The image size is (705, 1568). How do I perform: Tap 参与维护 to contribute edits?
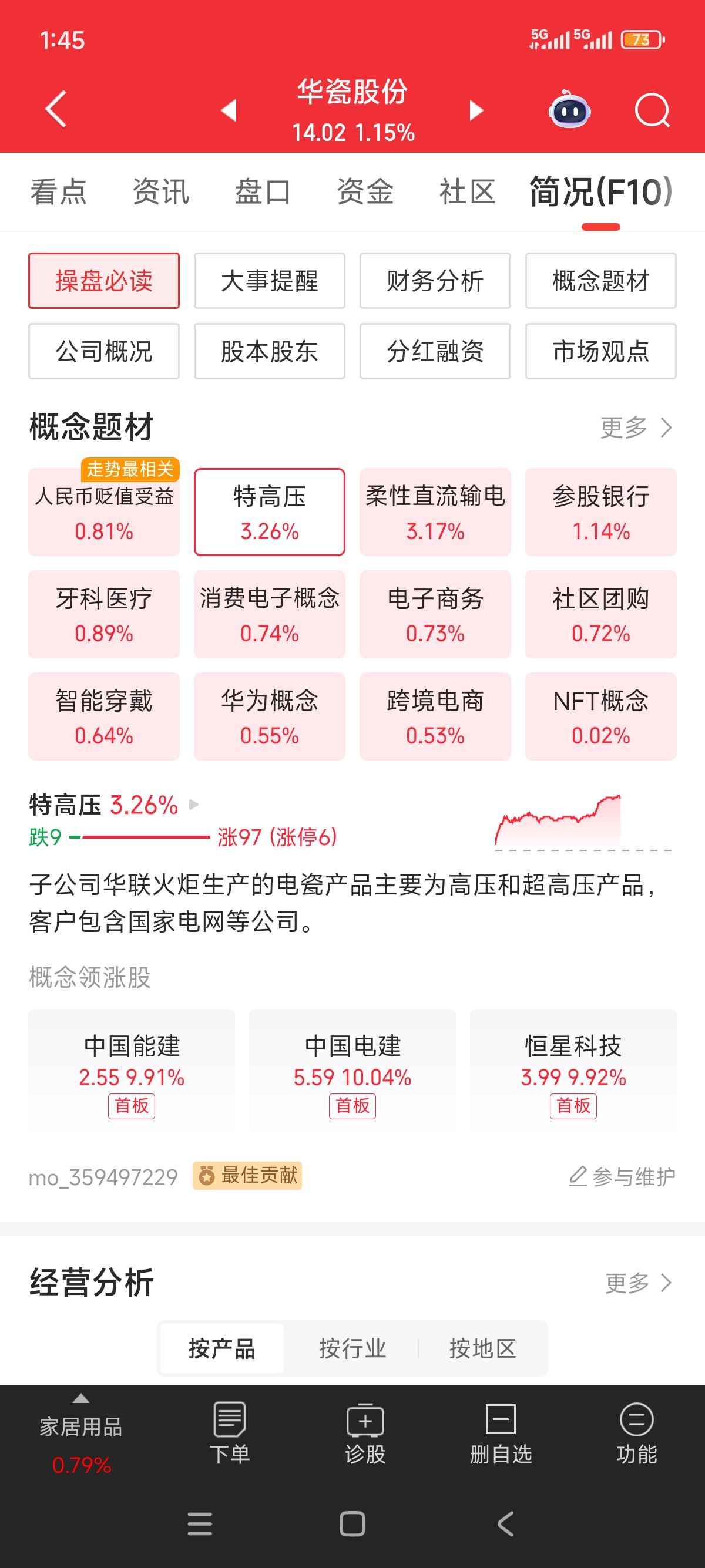pyautogui.click(x=622, y=1176)
